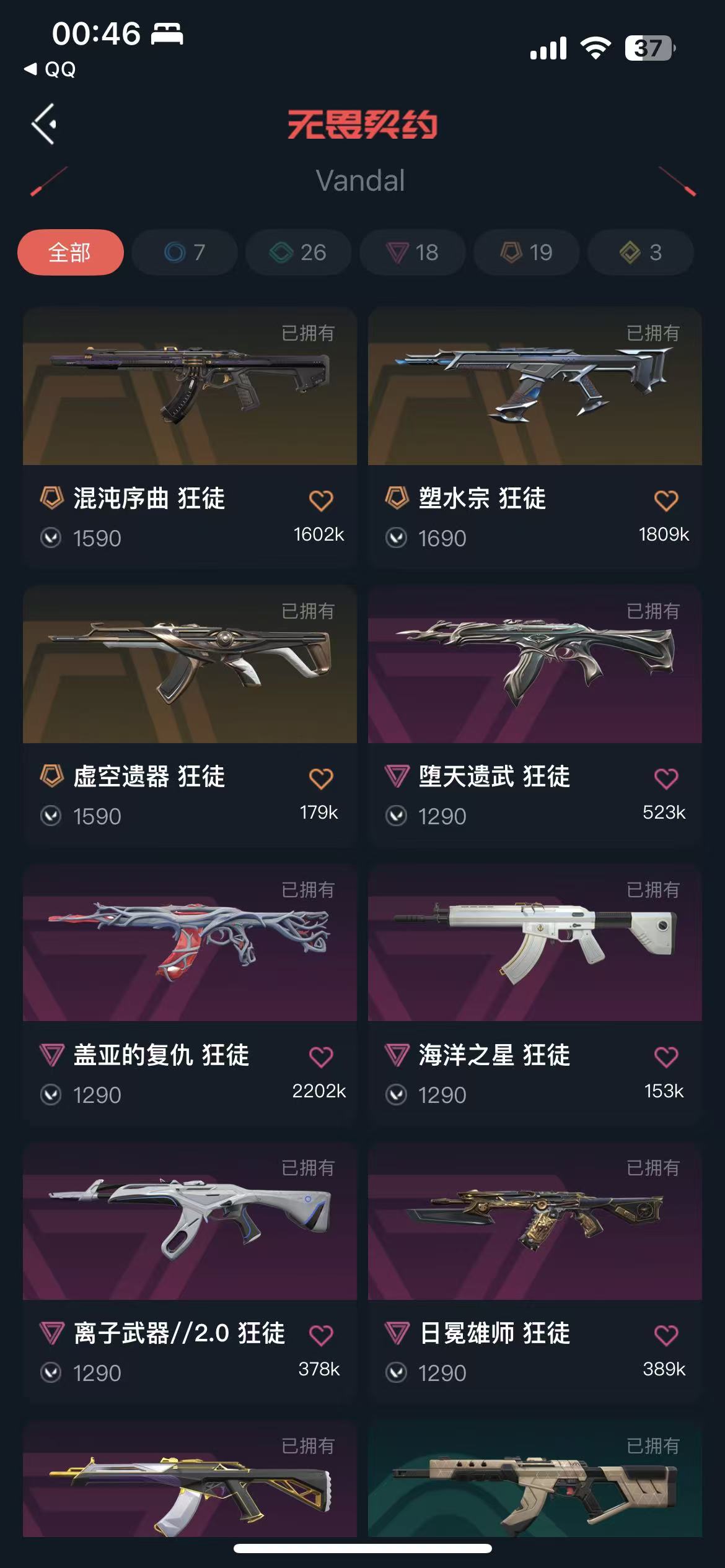The height and width of the screenshot is (1568, 725).
Task: Open the 堕天遗武 狂徒 skin card
Action: point(535,665)
